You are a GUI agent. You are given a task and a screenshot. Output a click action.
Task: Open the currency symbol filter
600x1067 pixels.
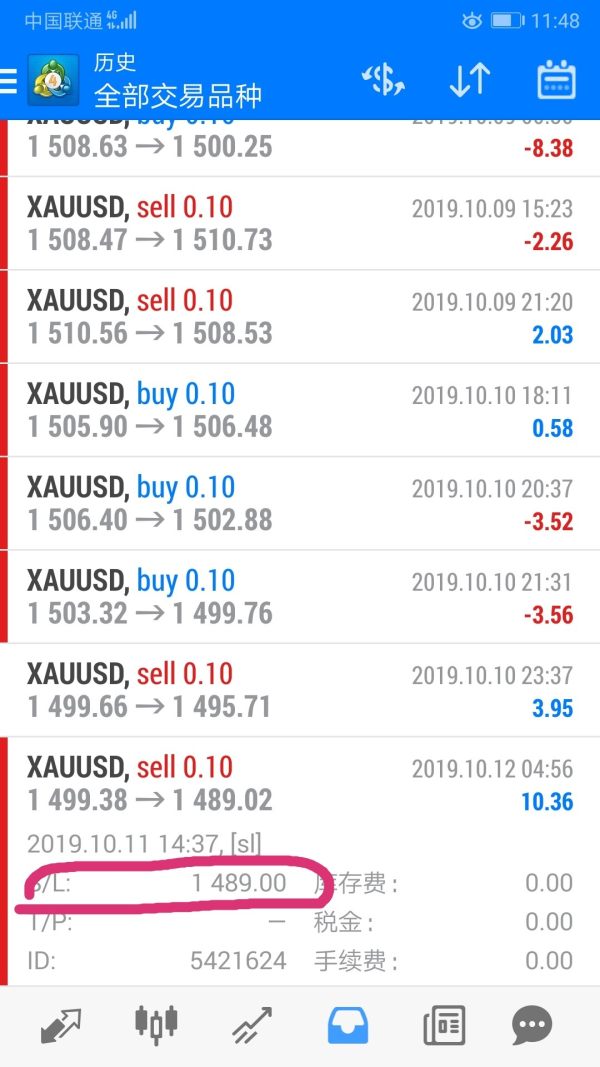click(383, 80)
